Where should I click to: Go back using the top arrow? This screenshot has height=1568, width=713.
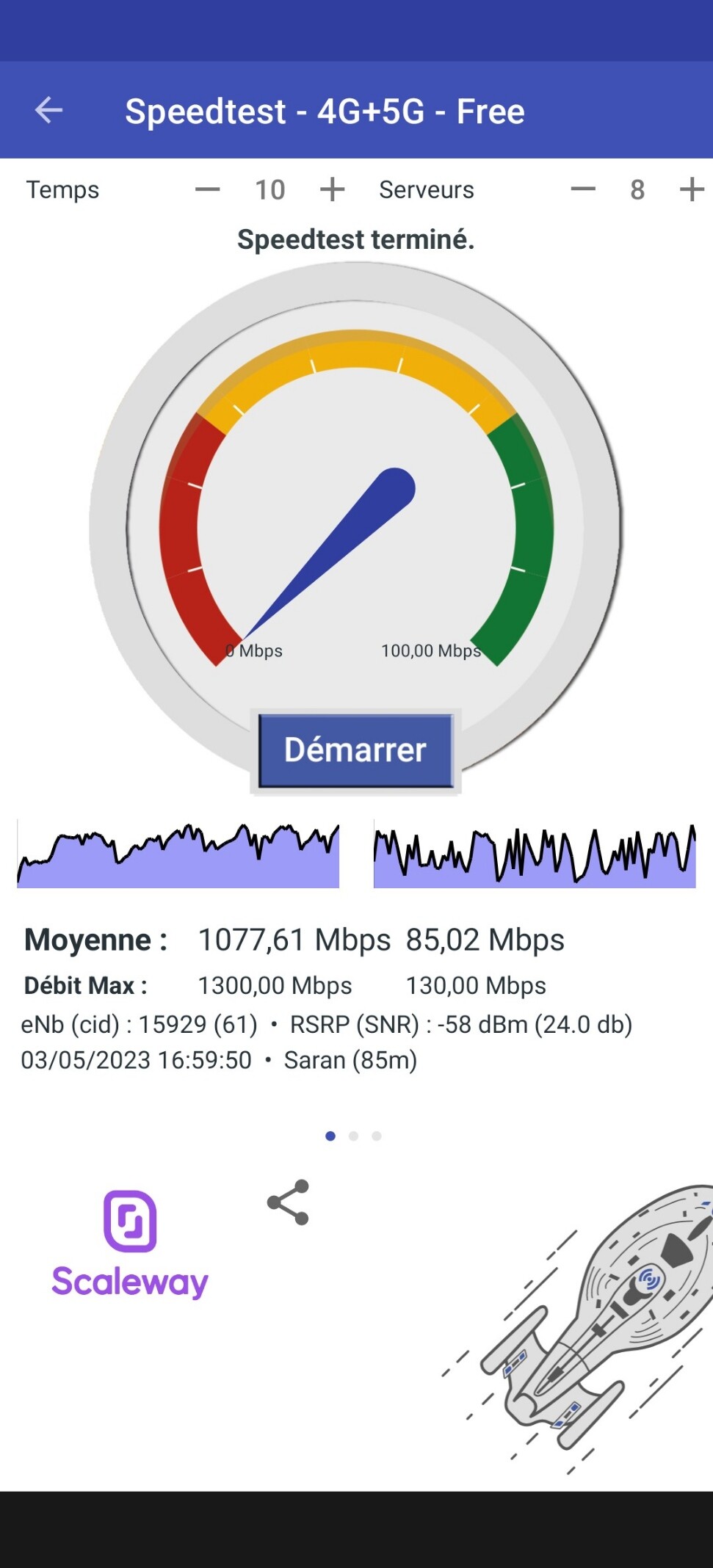pos(48,111)
